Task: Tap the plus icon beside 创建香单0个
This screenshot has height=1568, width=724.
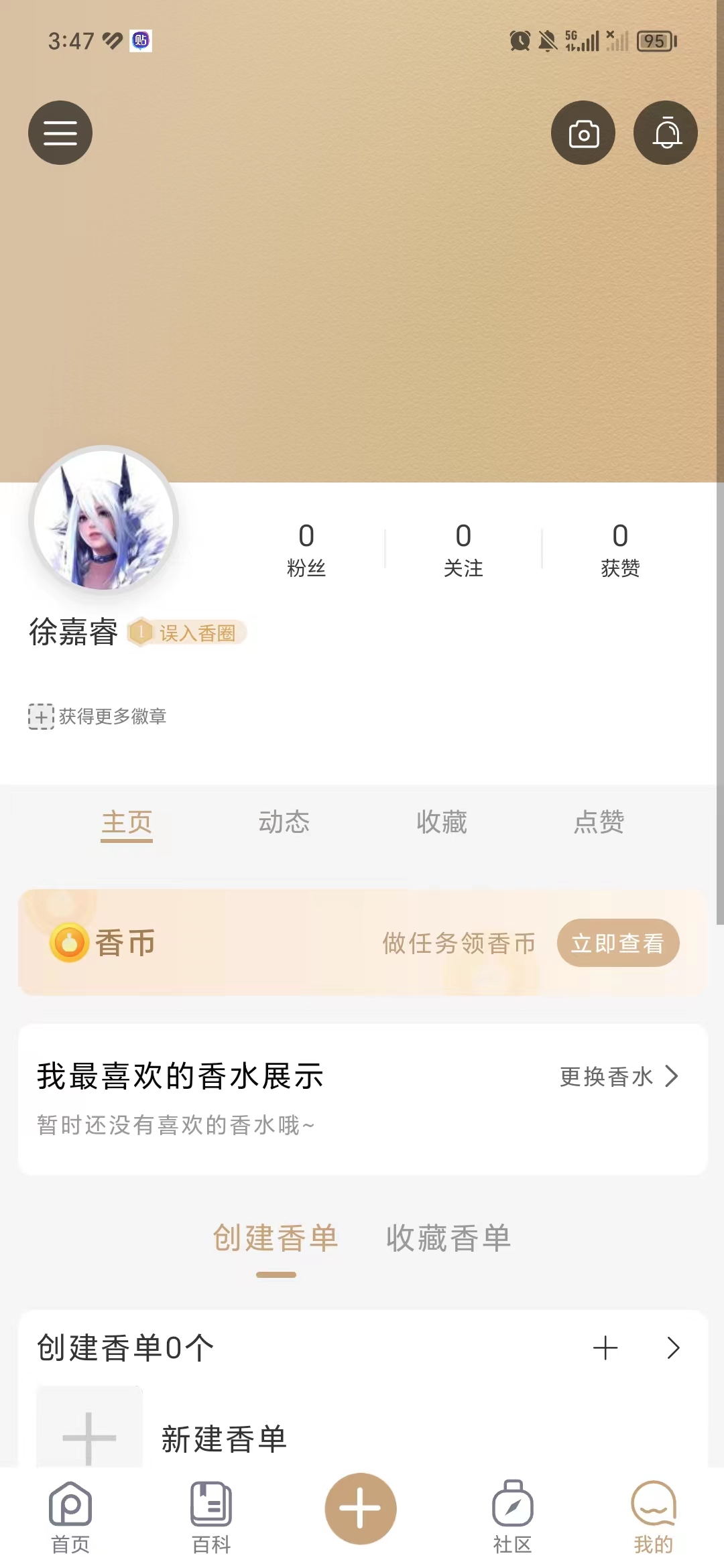Action: pyautogui.click(x=605, y=1348)
